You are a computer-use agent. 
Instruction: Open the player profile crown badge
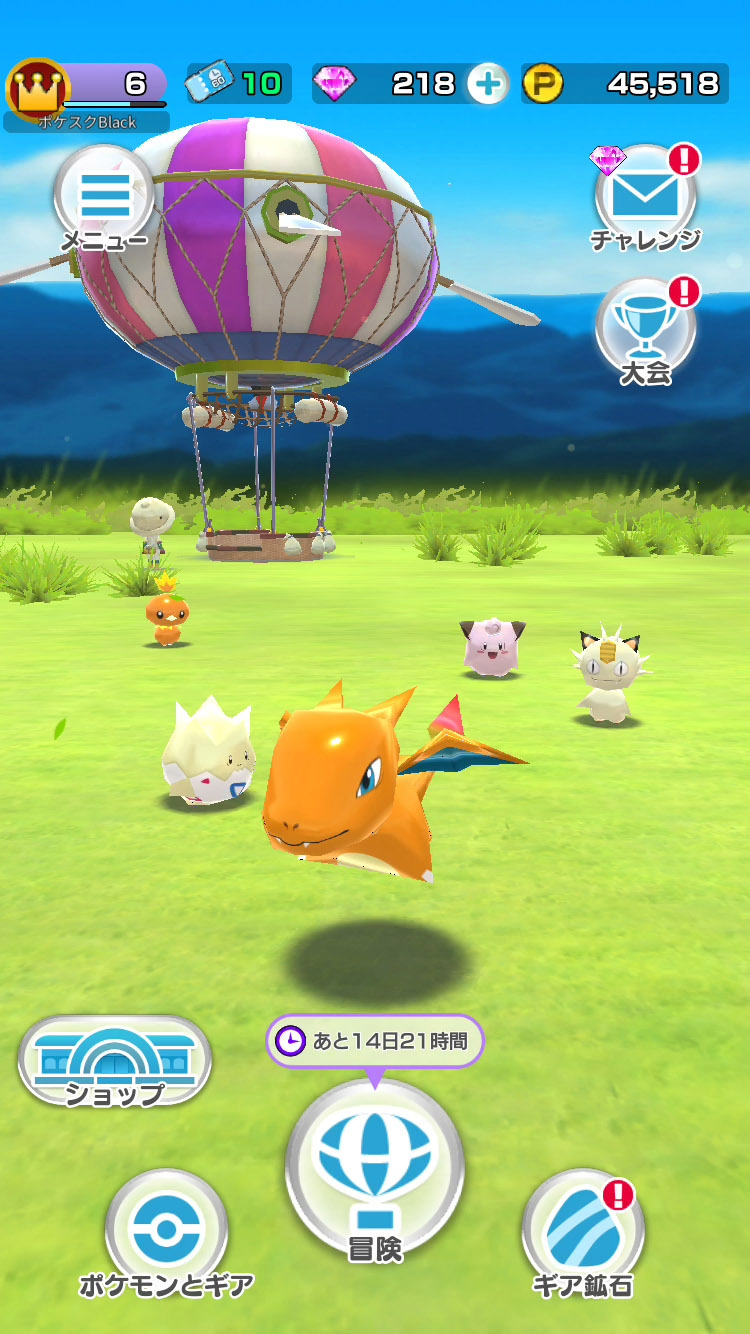click(x=38, y=90)
